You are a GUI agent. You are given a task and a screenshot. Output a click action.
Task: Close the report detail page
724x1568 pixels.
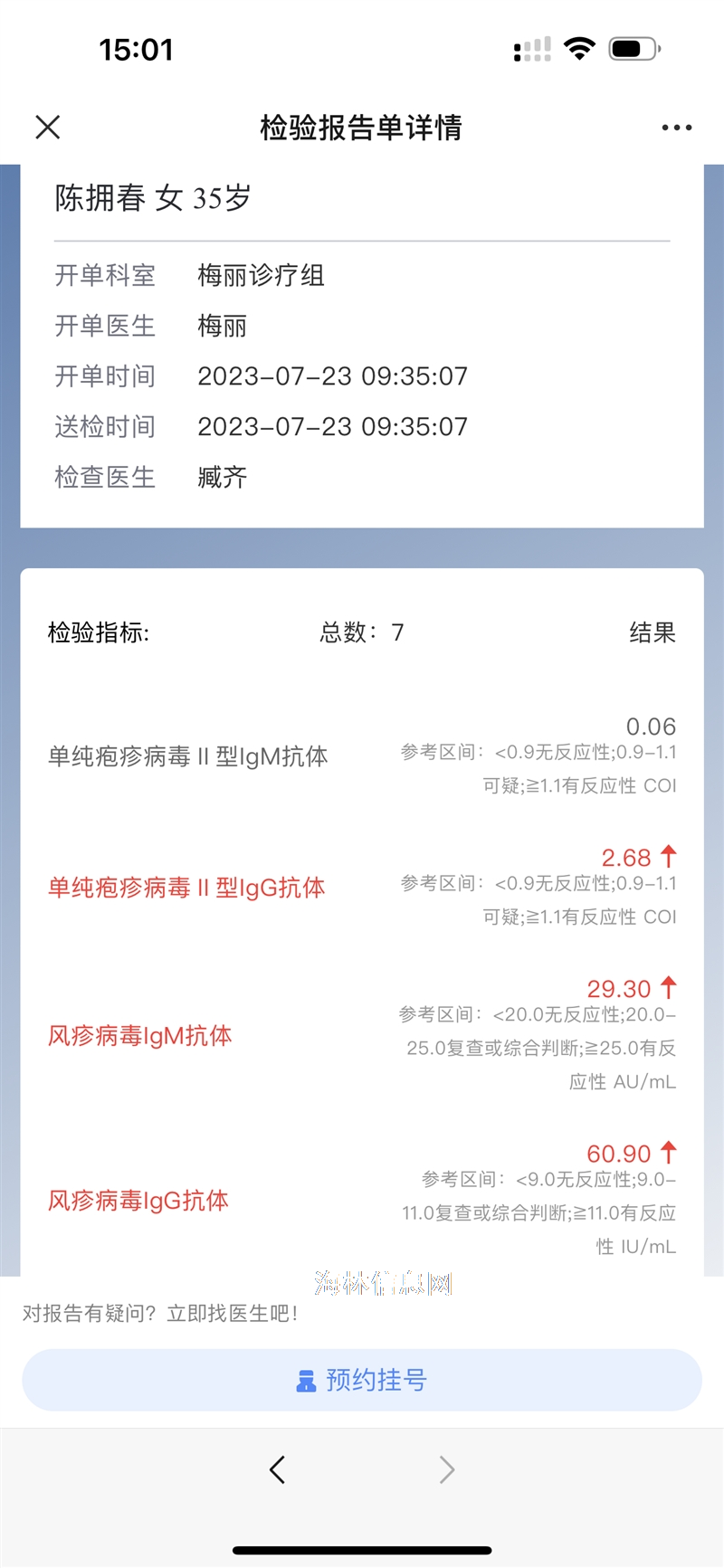pos(48,128)
